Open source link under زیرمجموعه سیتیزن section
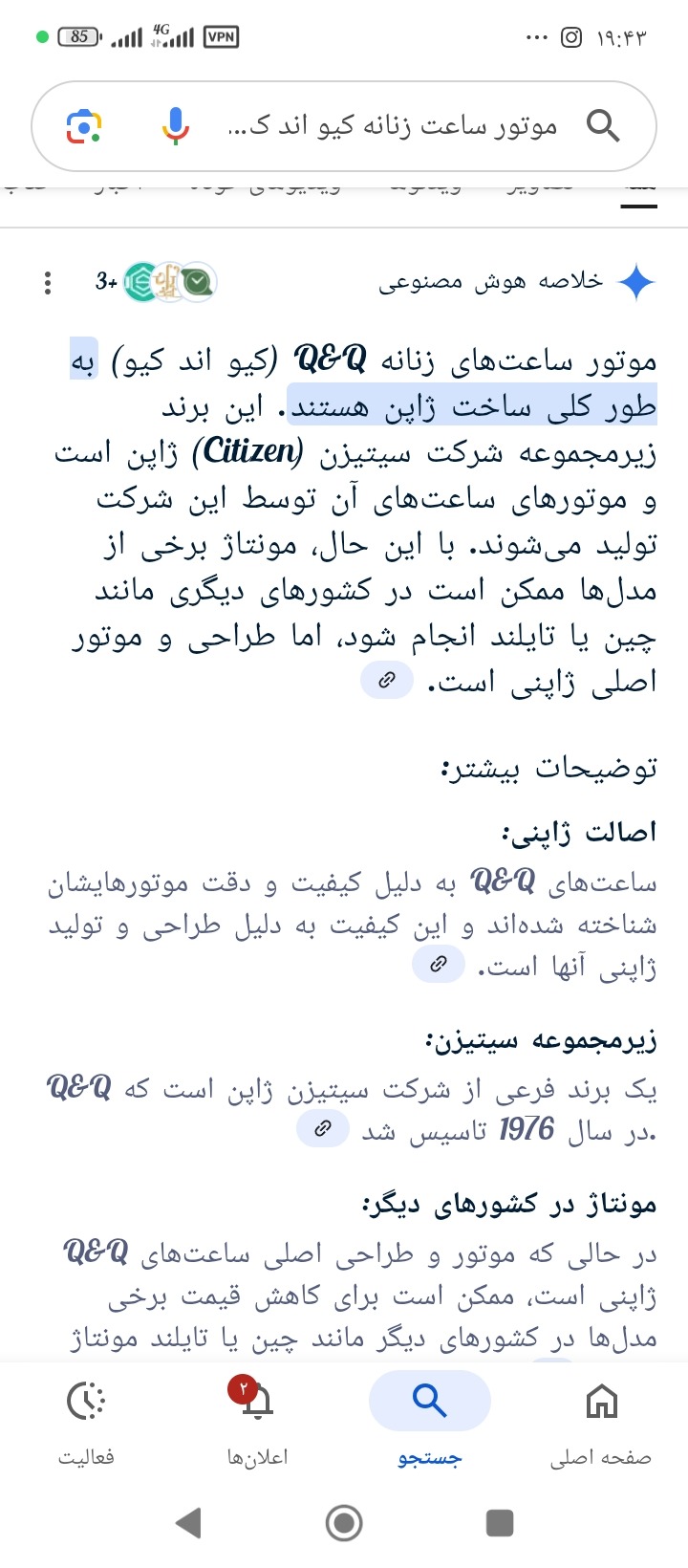688x1568 pixels. [323, 1129]
